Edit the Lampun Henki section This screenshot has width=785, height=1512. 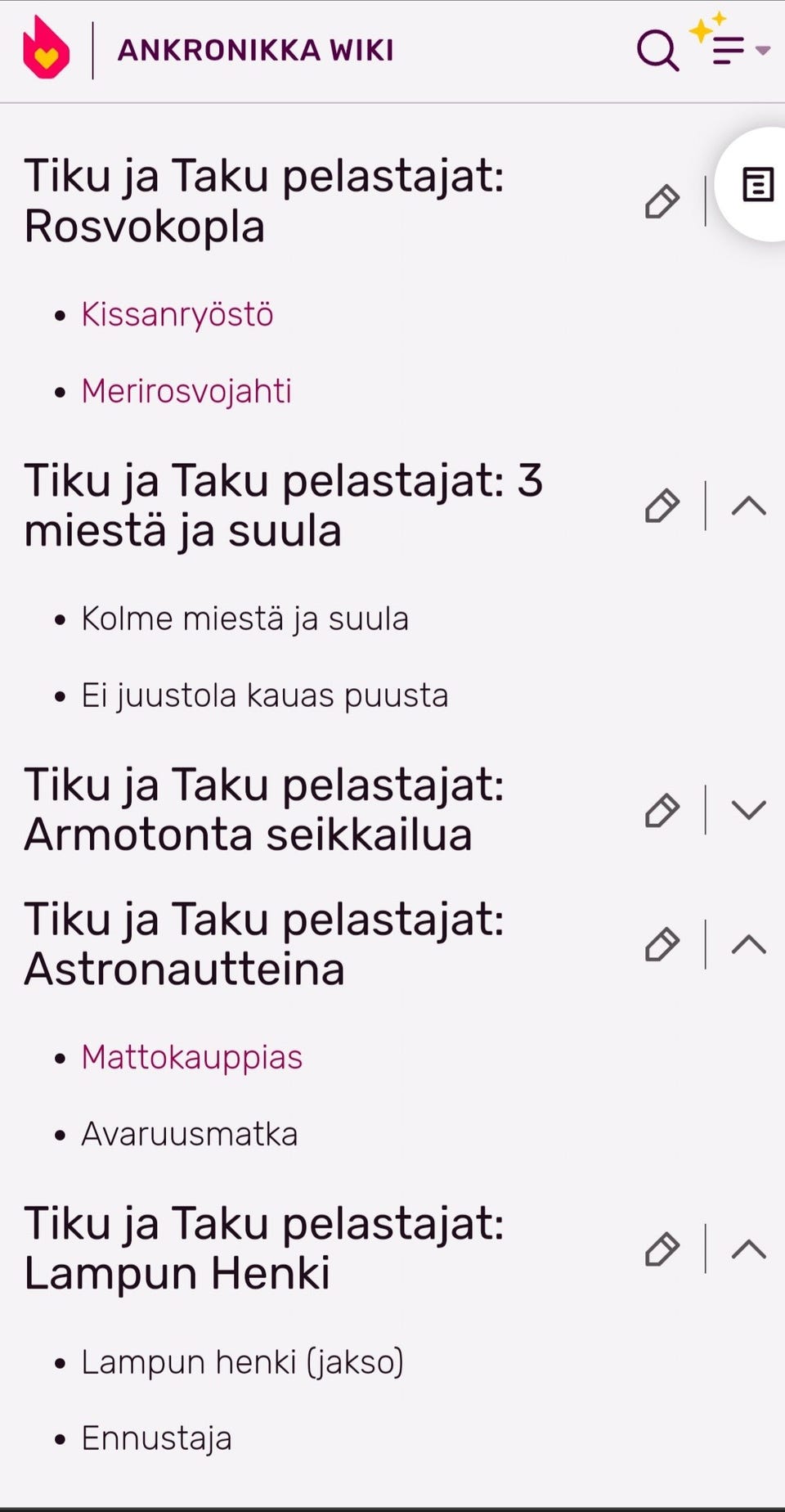tap(663, 1248)
